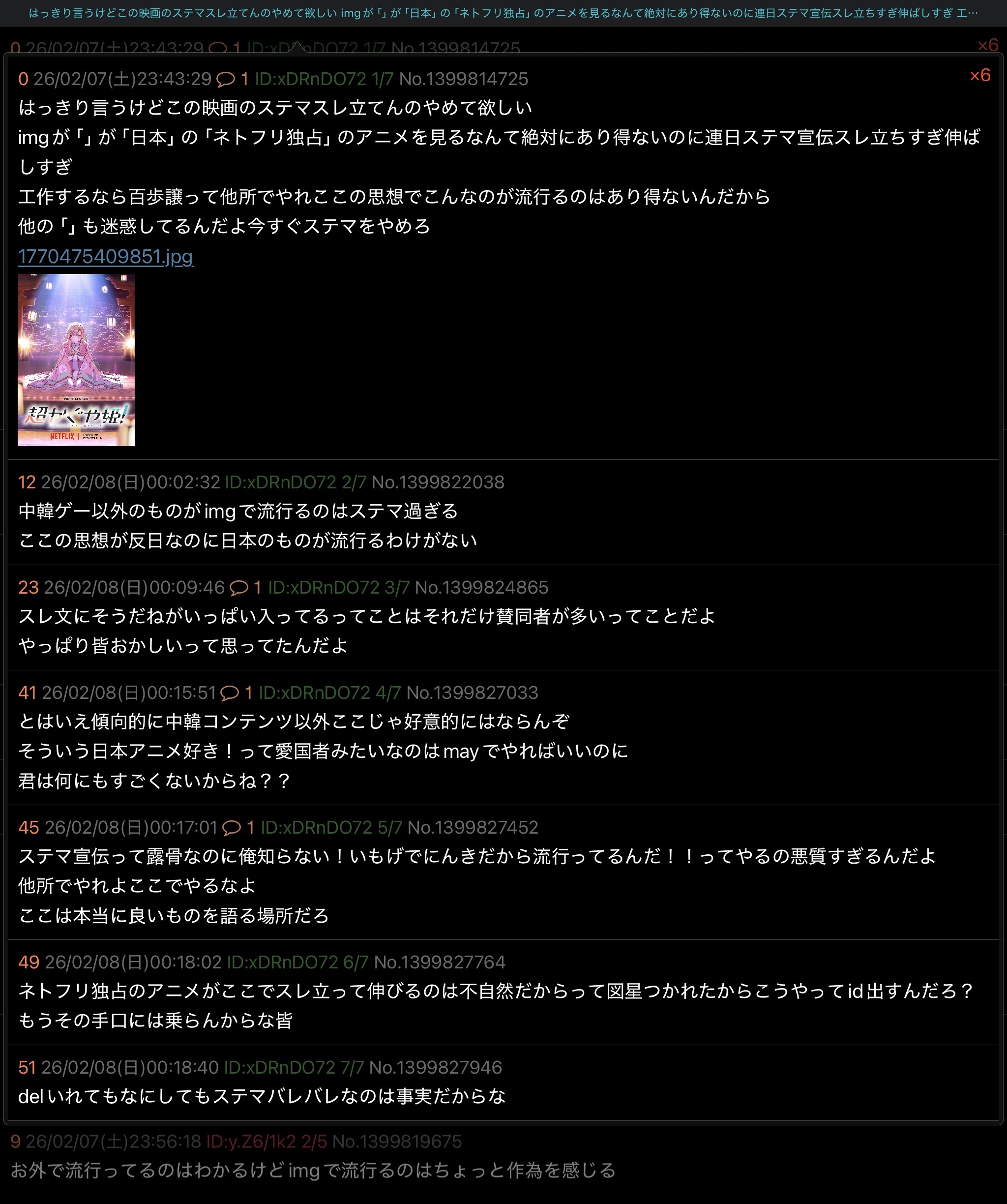Viewport: 1007px width, 1204px height.
Task: Tap the reply bubble icon on post 0
Action: pos(225,79)
